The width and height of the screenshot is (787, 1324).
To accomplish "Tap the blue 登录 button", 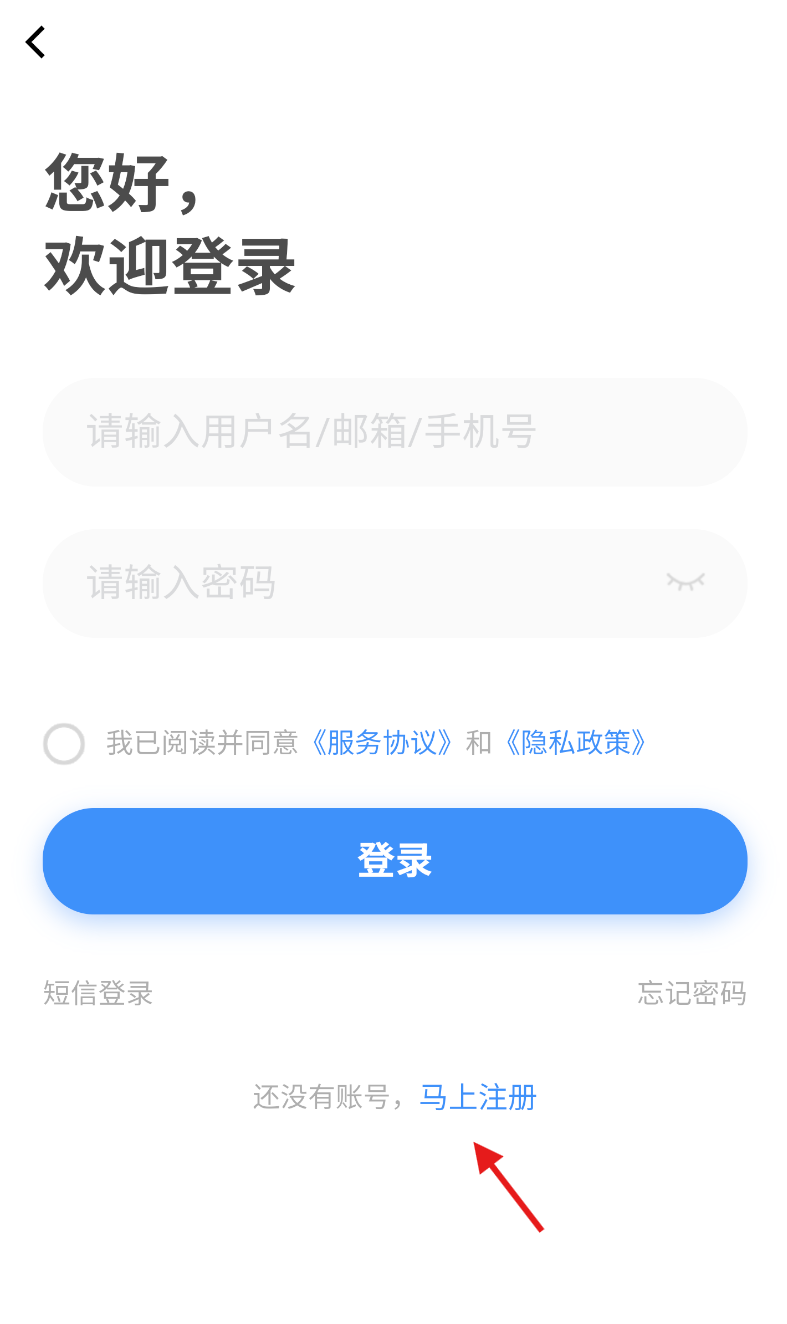I will click(x=394, y=861).
